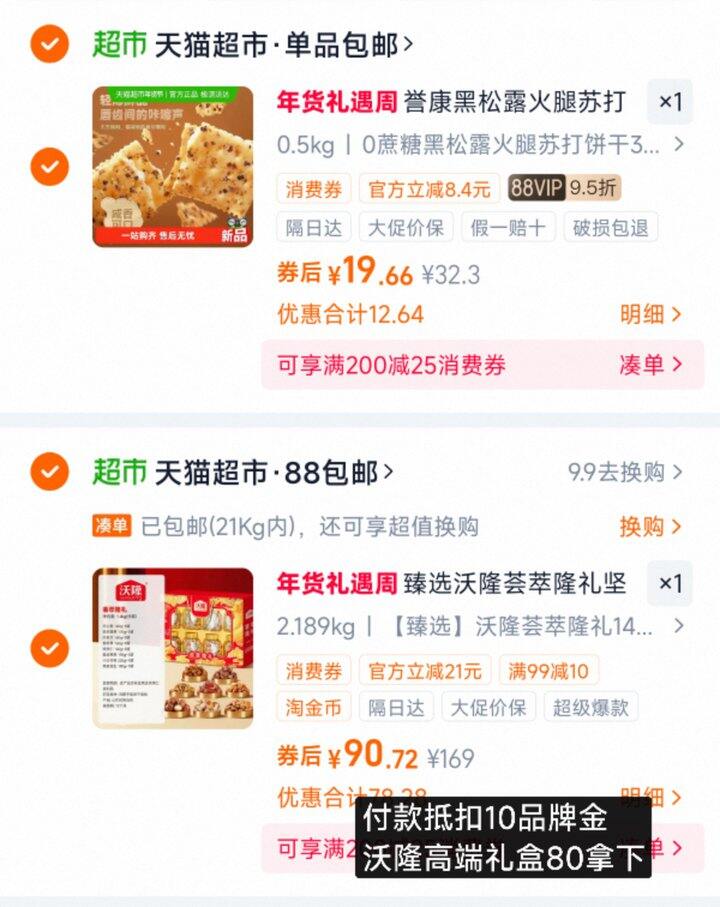Screen dimensions: 720x907
Task: Change the 2.189kg 沃隆荟萃隆礼 spec option
Action: pos(480,628)
